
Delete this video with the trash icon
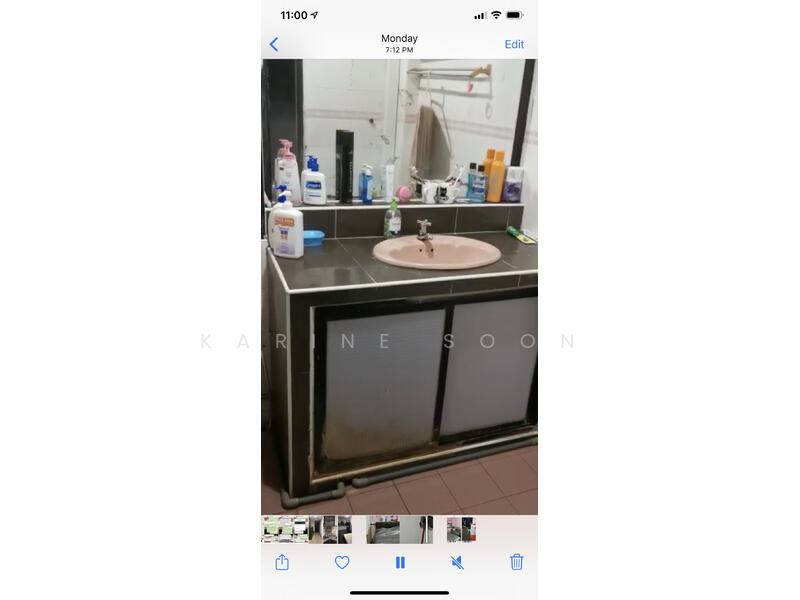516,562
